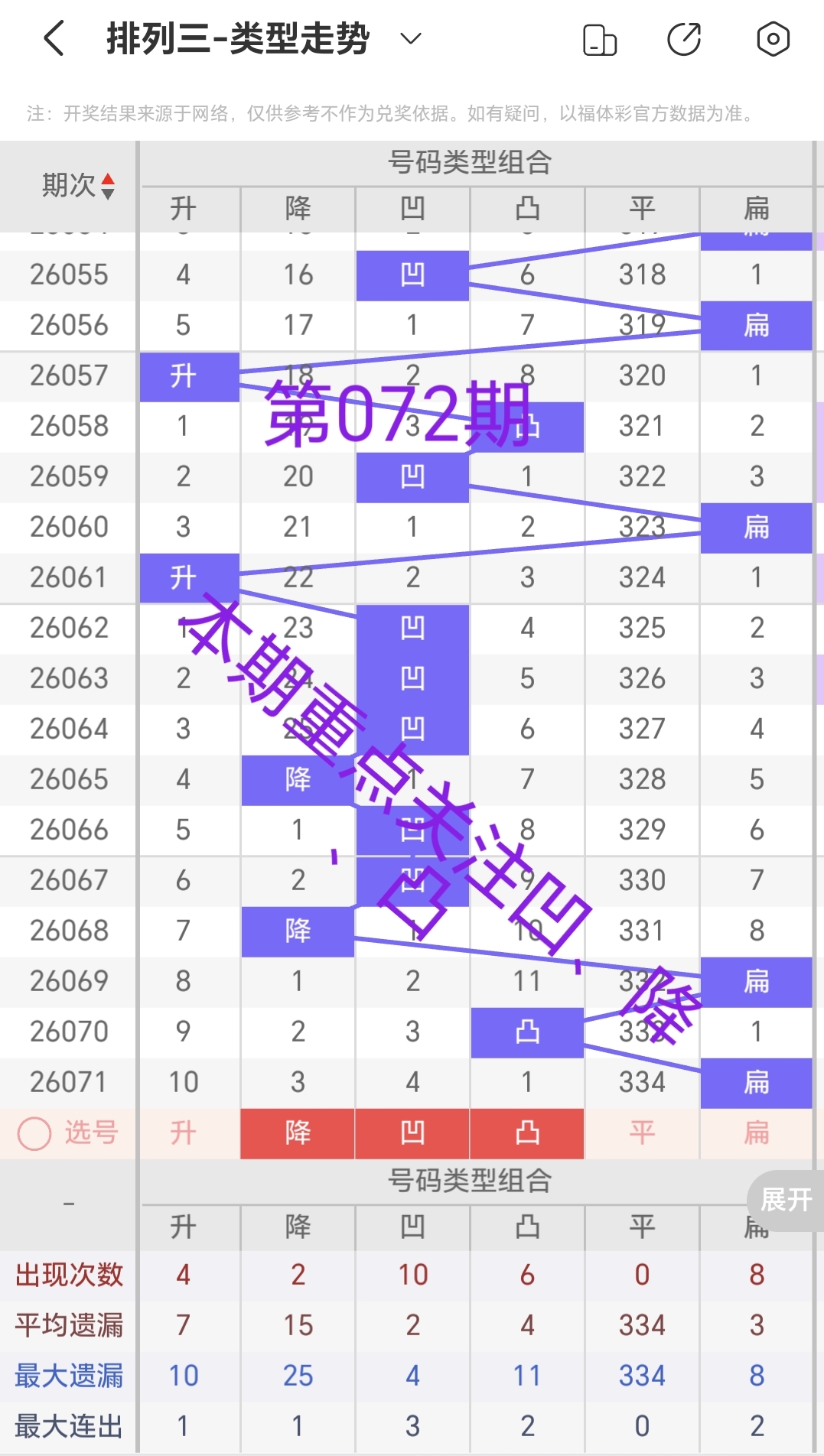This screenshot has height=1456, width=824.
Task: Enable the 平 option in the 选号 row
Action: [x=642, y=1134]
